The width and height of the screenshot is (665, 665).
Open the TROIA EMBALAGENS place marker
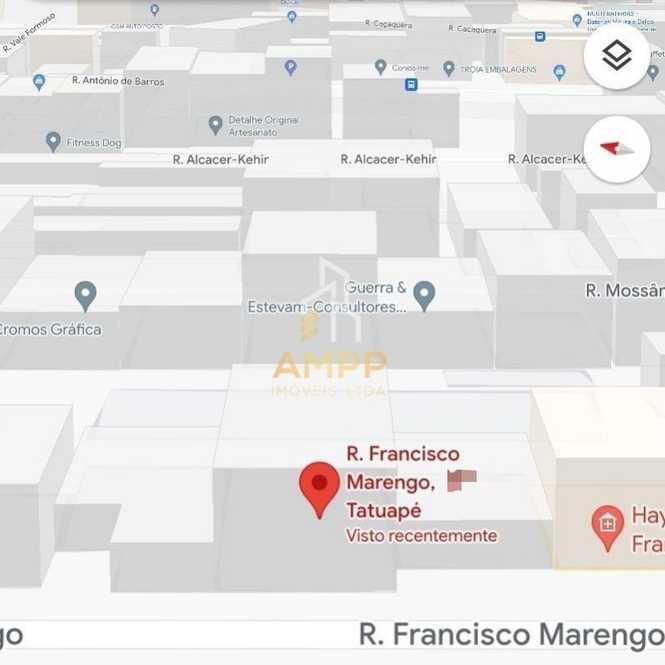point(449,69)
